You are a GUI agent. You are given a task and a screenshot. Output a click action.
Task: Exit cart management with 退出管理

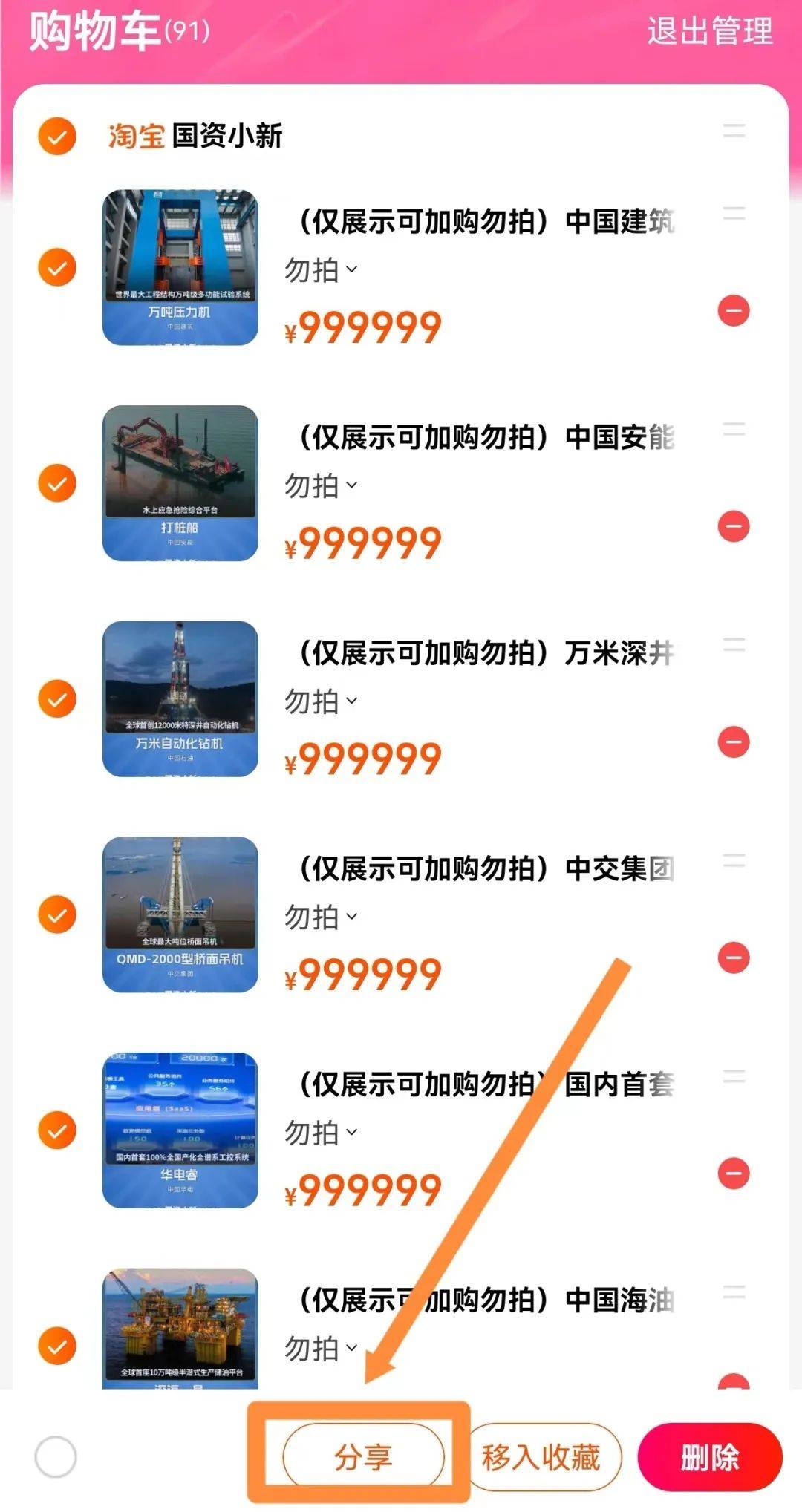pos(709,31)
